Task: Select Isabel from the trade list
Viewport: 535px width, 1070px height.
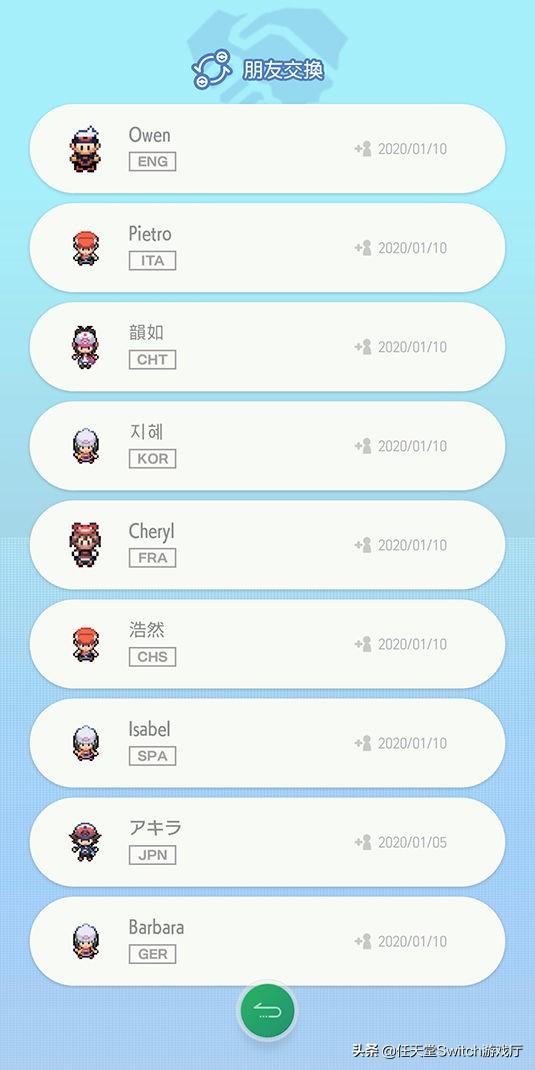Action: (268, 742)
